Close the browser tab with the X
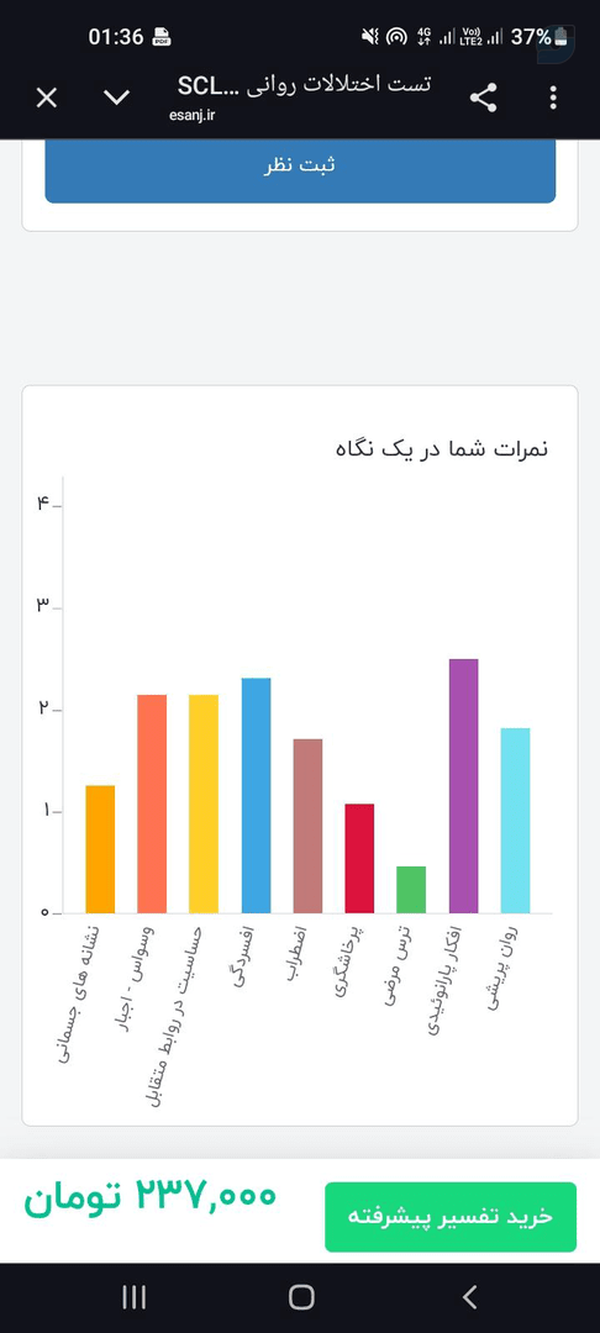The image size is (600, 1333). 47,98
